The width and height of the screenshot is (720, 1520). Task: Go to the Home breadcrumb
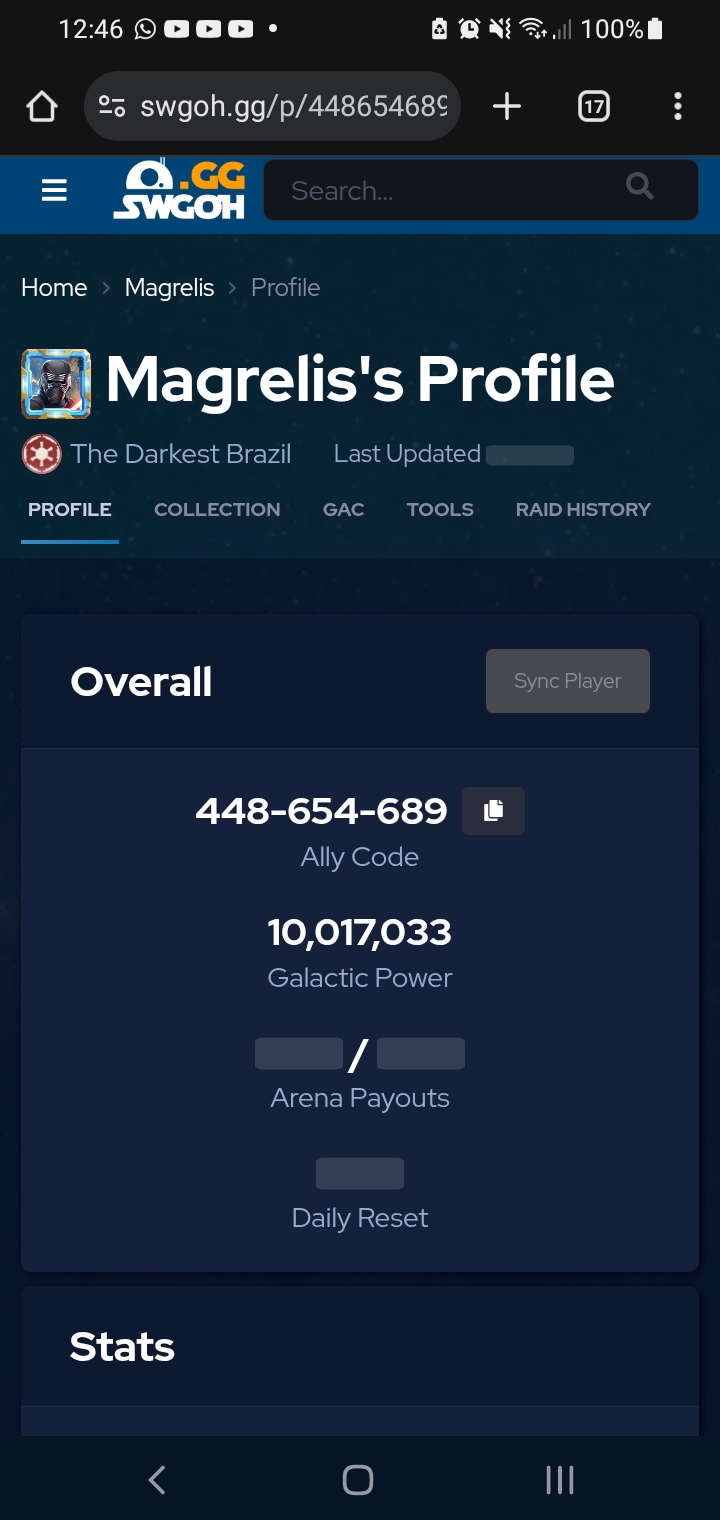point(54,288)
